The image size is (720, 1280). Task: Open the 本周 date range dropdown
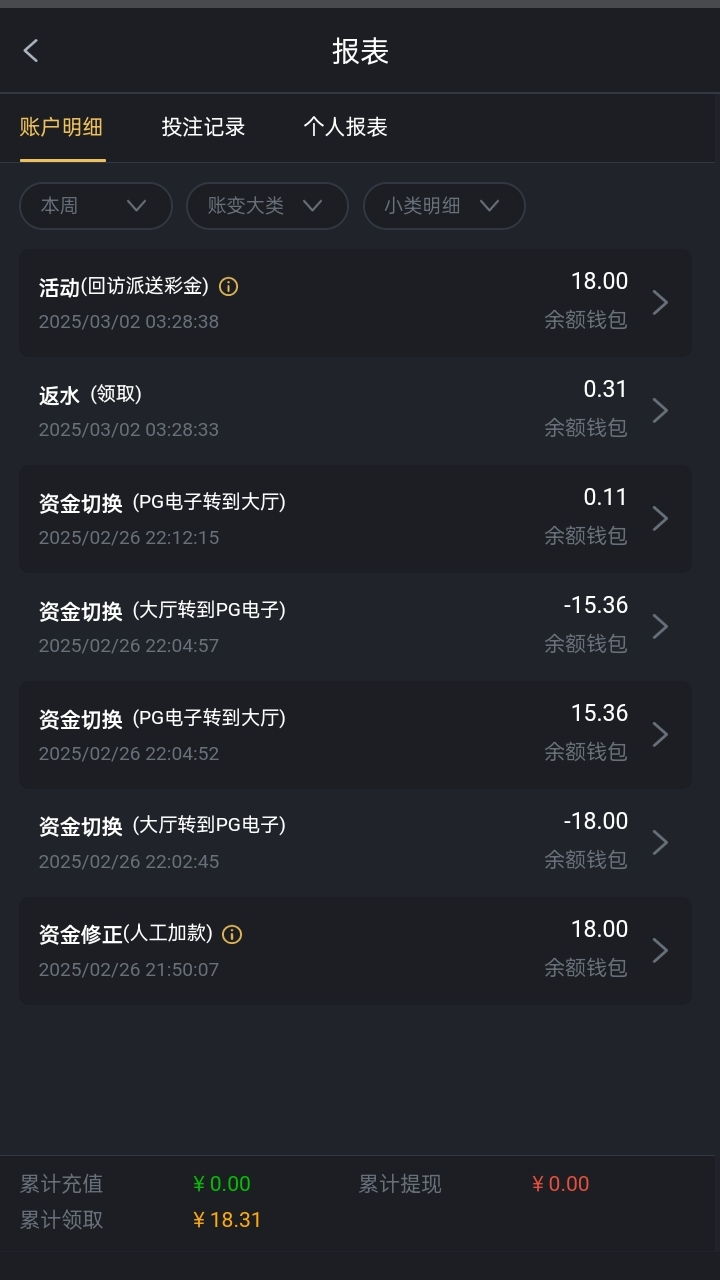[x=95, y=206]
